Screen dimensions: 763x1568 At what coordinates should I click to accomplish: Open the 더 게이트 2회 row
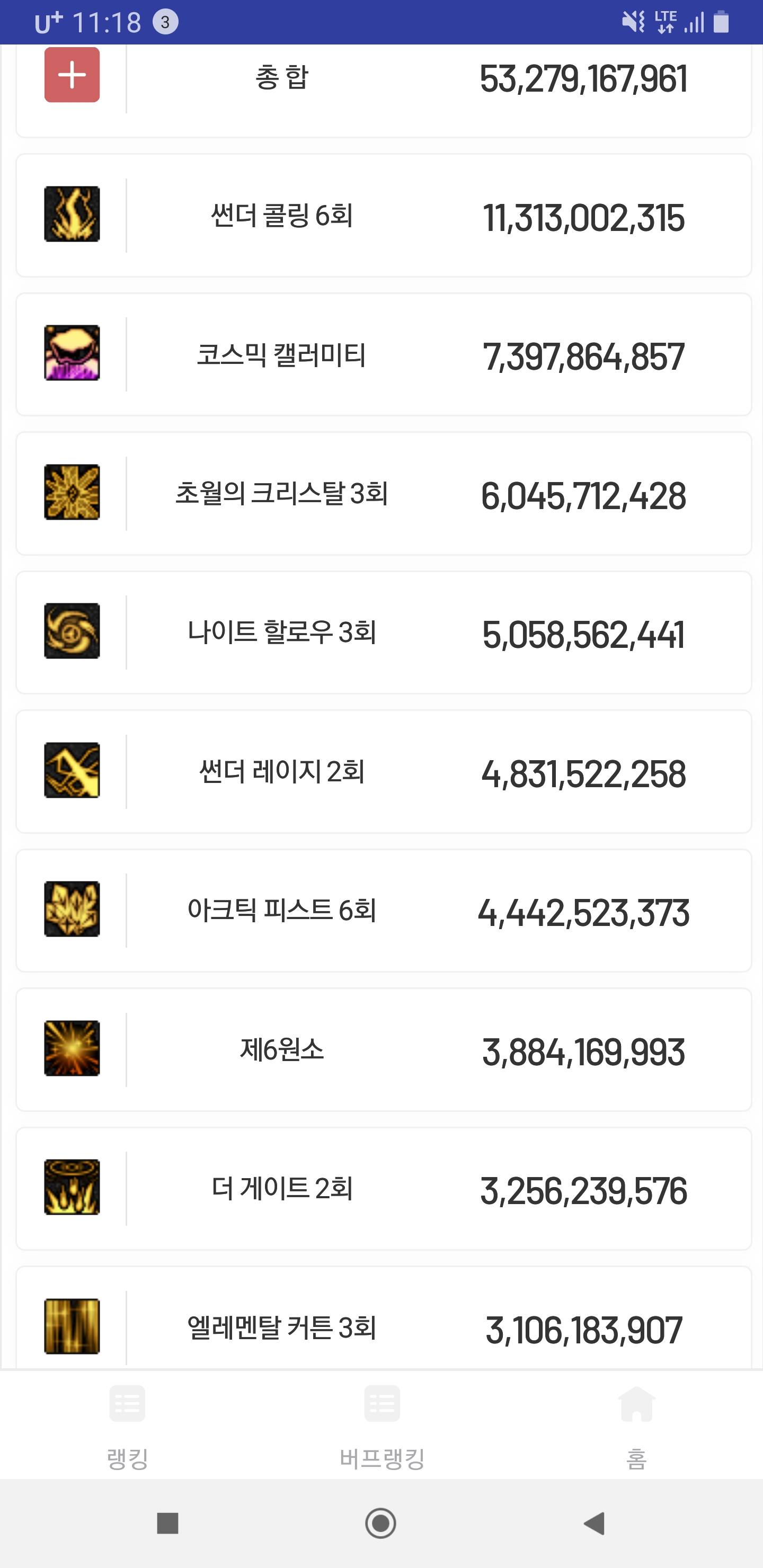384,1189
